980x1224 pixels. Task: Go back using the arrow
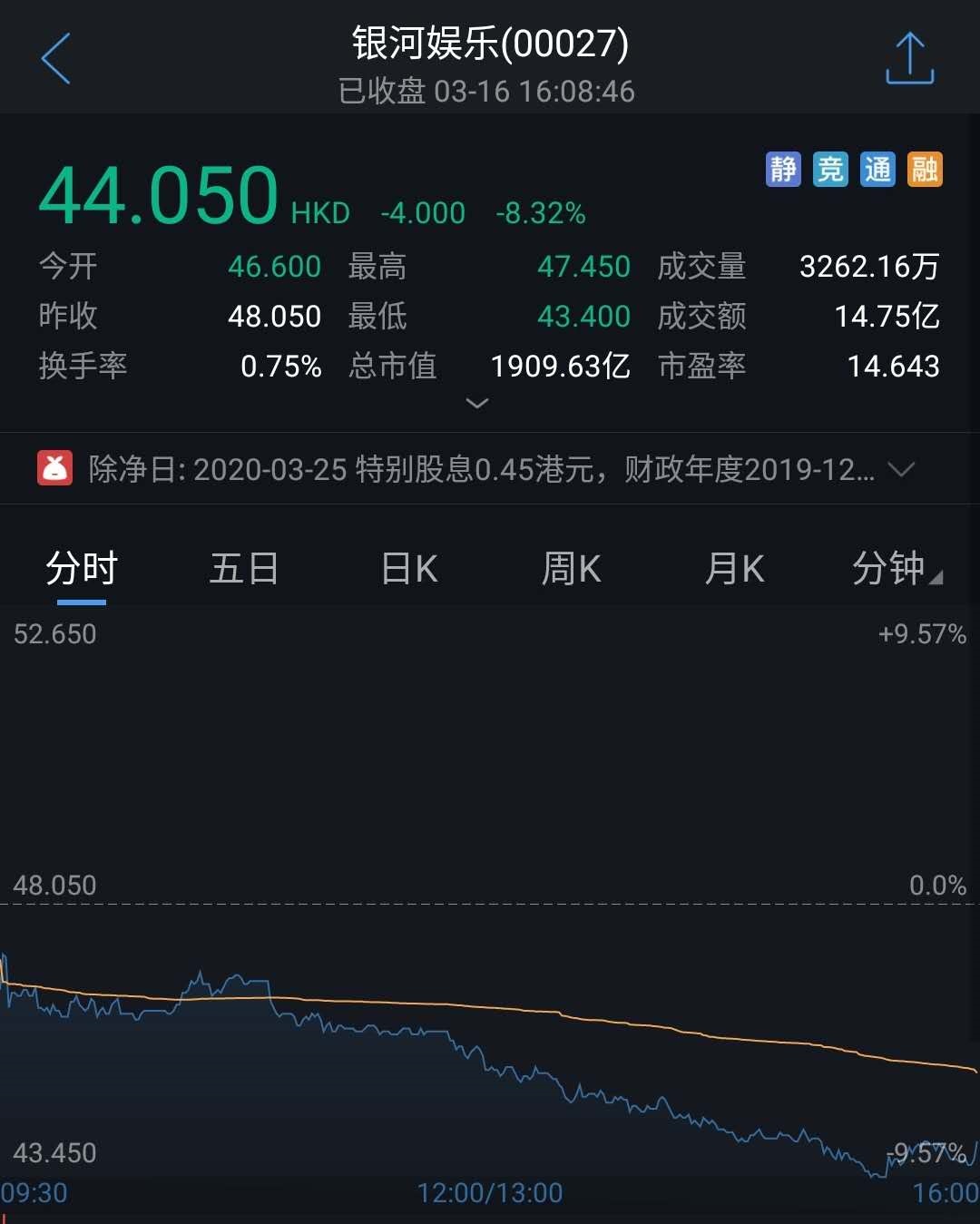pyautogui.click(x=56, y=59)
